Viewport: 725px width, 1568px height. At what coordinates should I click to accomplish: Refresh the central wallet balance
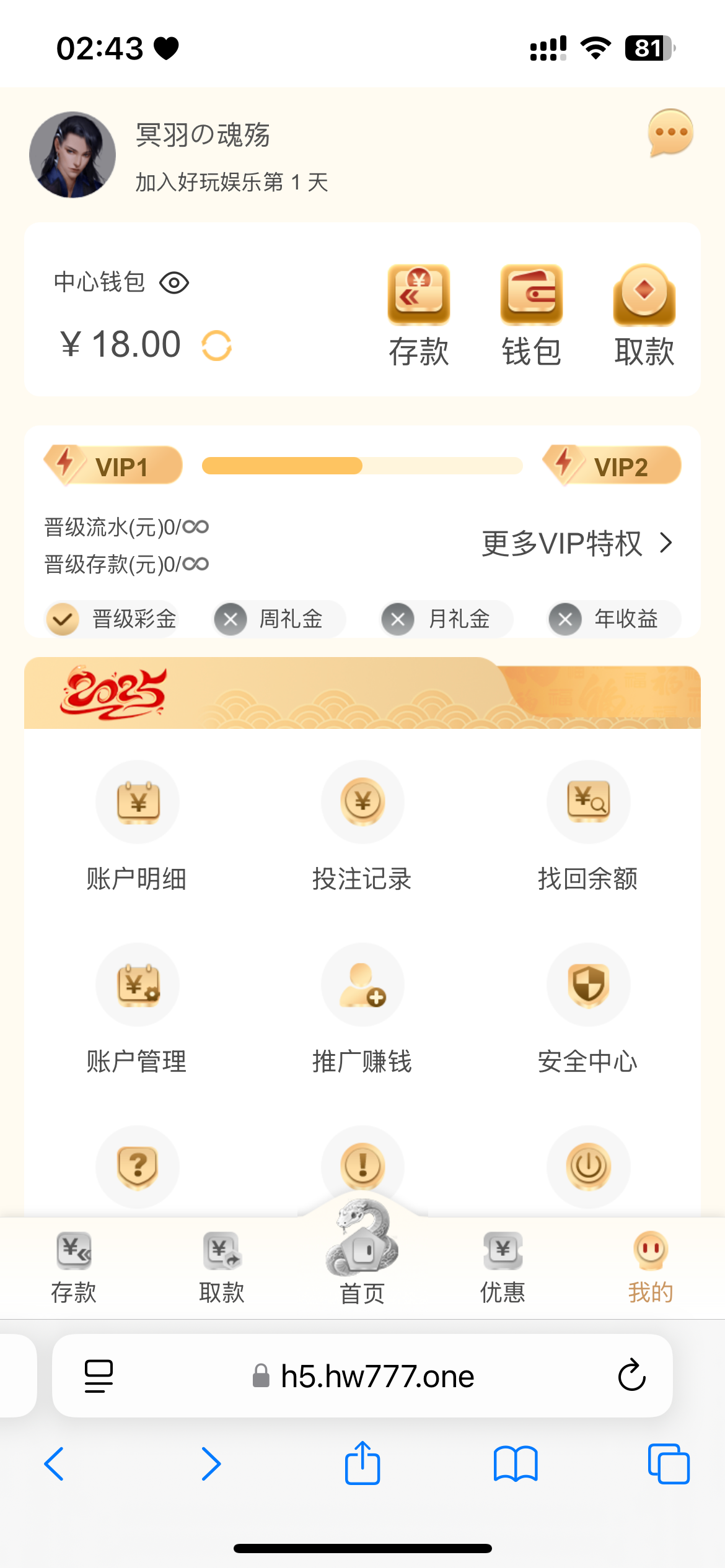point(216,346)
